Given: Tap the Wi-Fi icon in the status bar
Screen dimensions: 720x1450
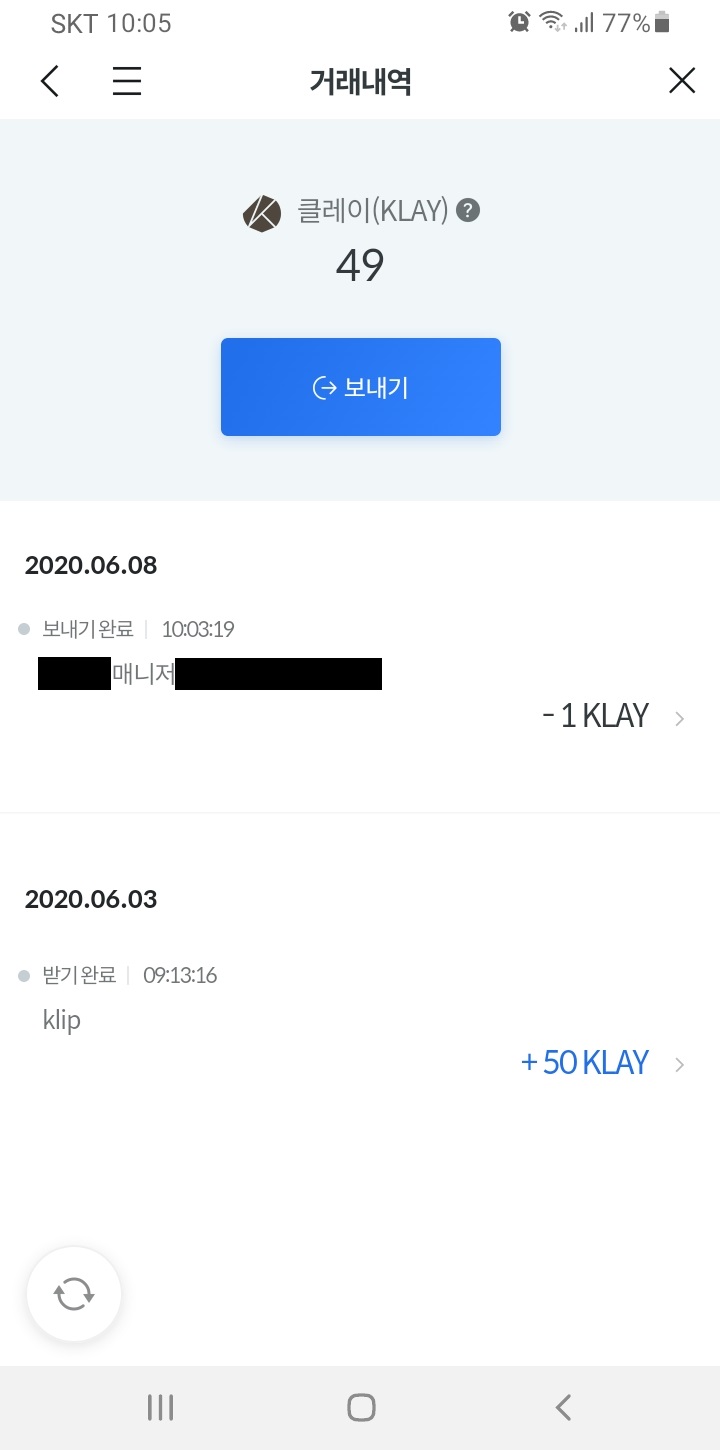Looking at the screenshot, I should (551, 21).
